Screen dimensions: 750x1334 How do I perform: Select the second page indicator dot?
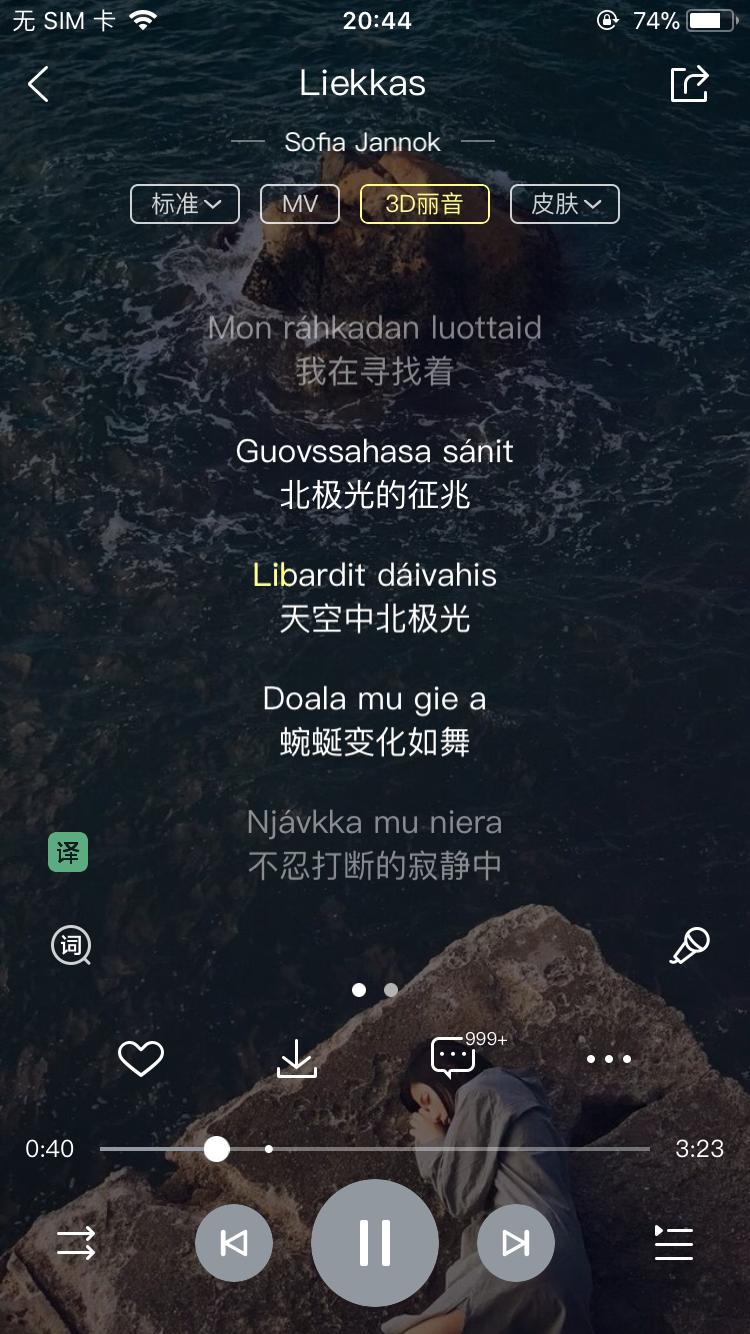click(390, 990)
